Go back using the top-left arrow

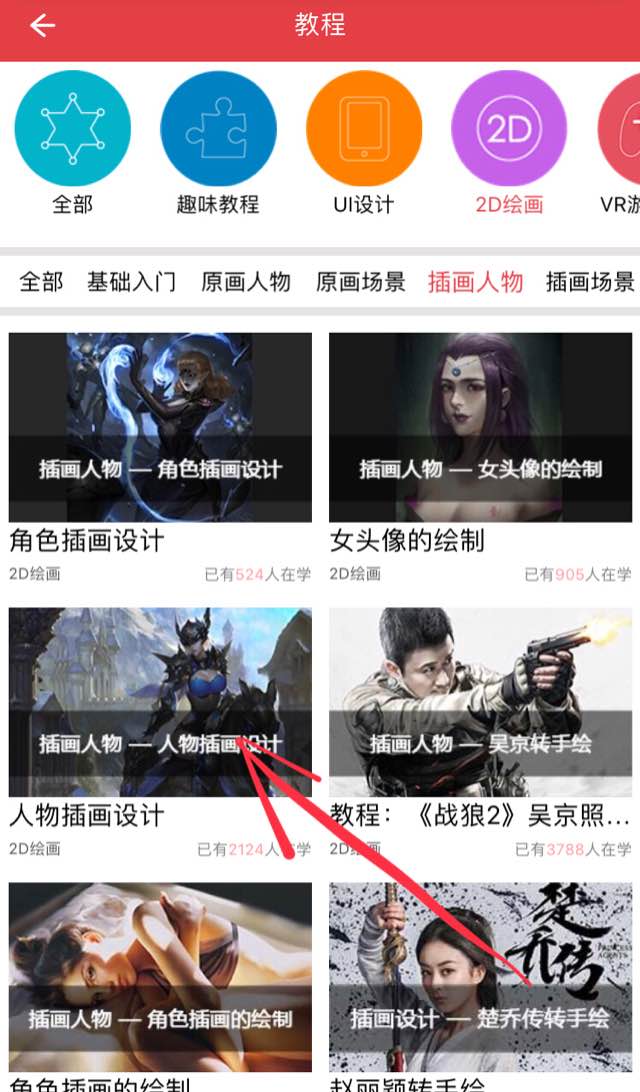click(42, 26)
